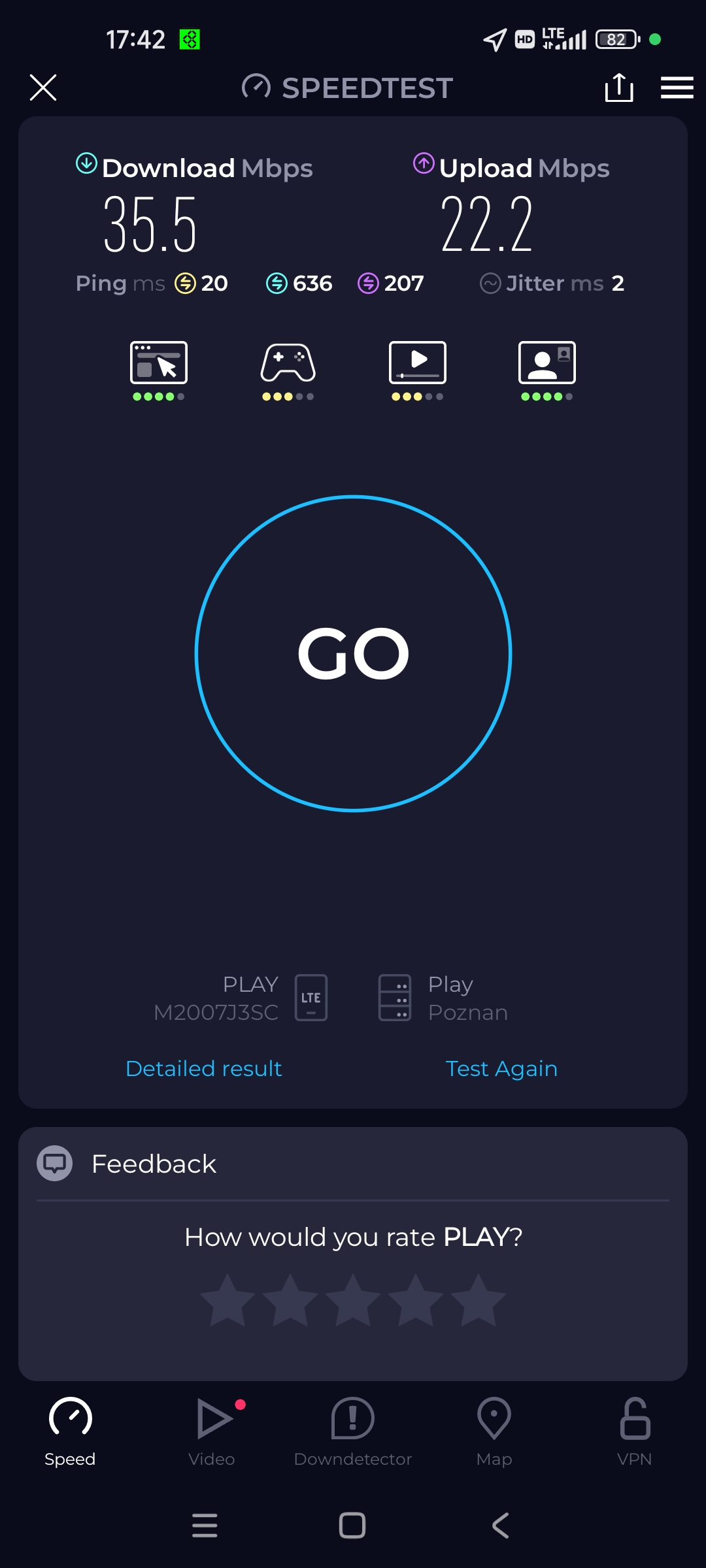
Task: Rate PLAY one star
Action: (227, 1300)
